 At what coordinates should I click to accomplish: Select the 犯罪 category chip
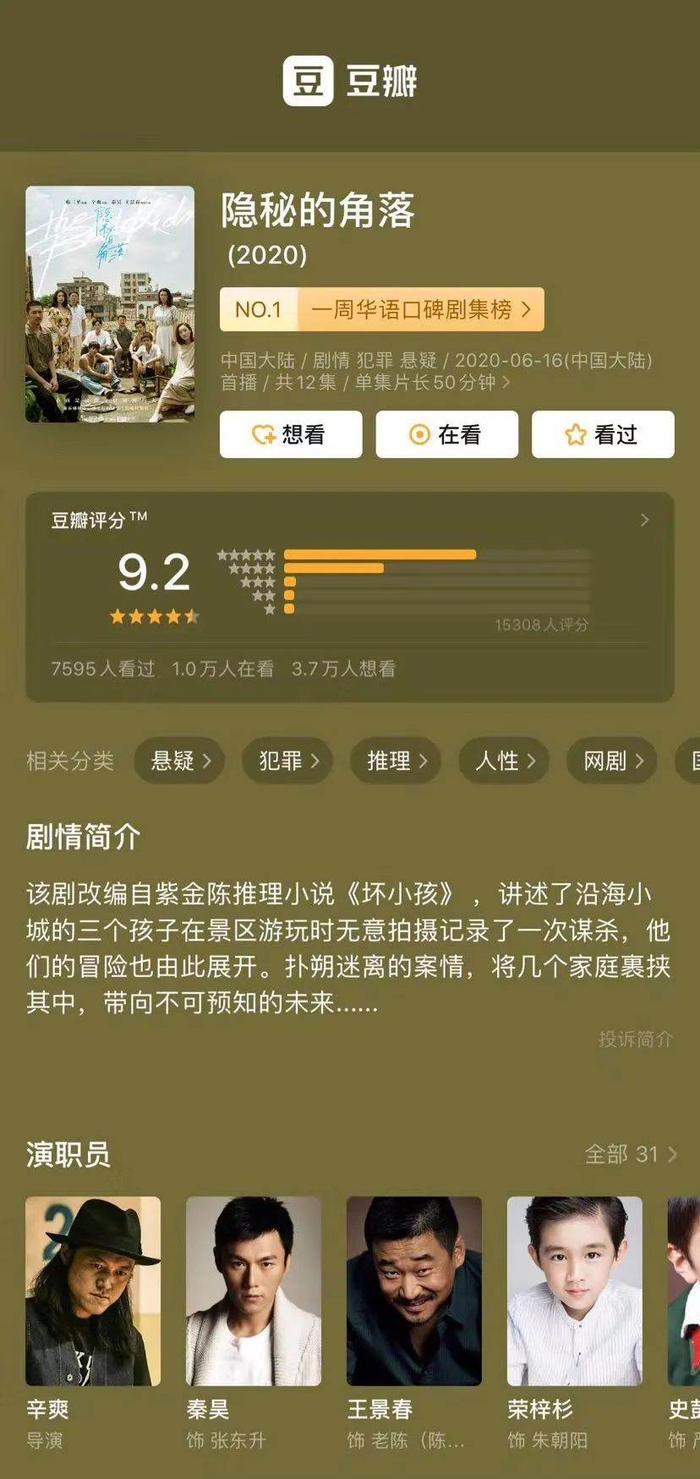[x=288, y=761]
